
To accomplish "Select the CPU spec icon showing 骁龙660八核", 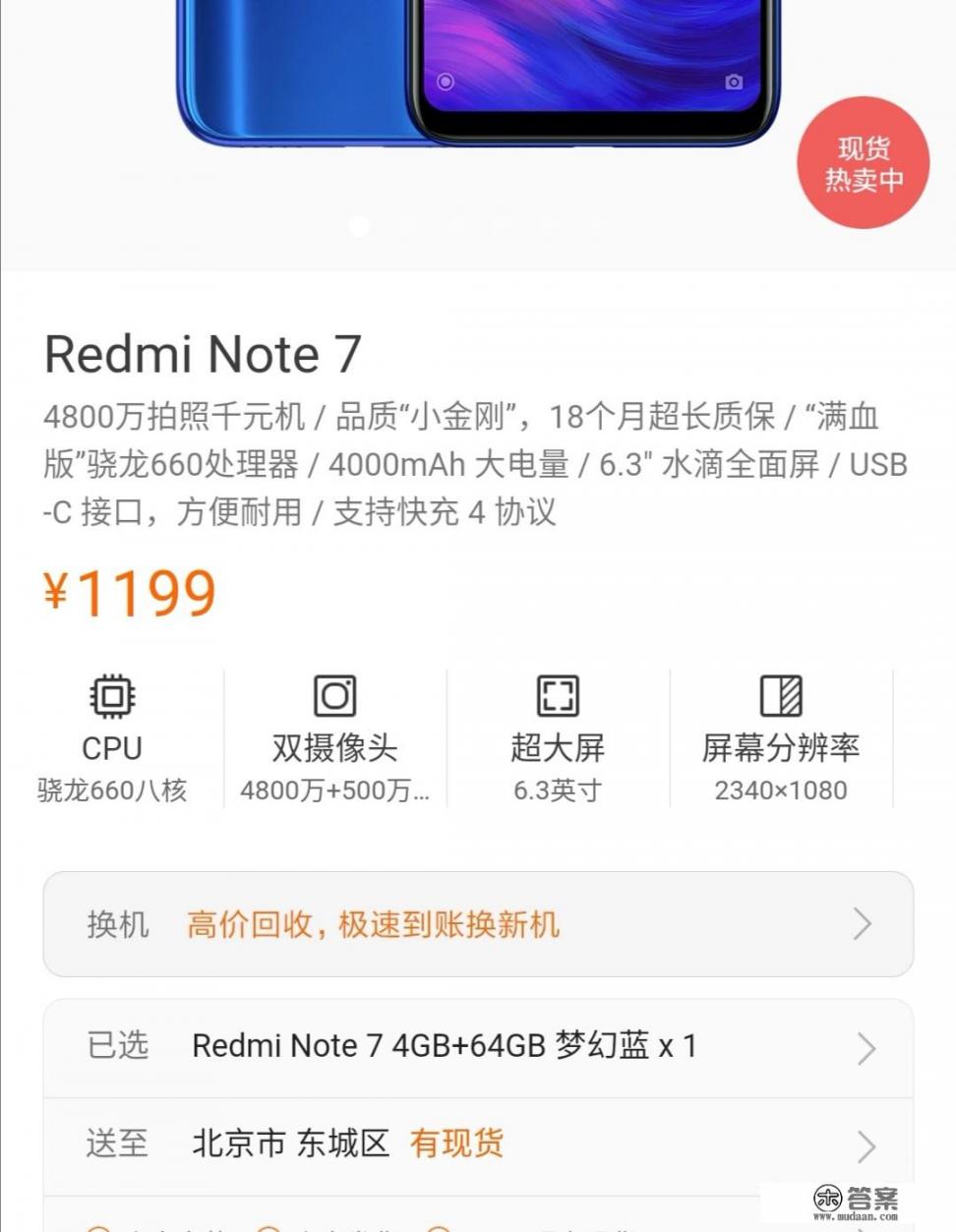I will 111,694.
